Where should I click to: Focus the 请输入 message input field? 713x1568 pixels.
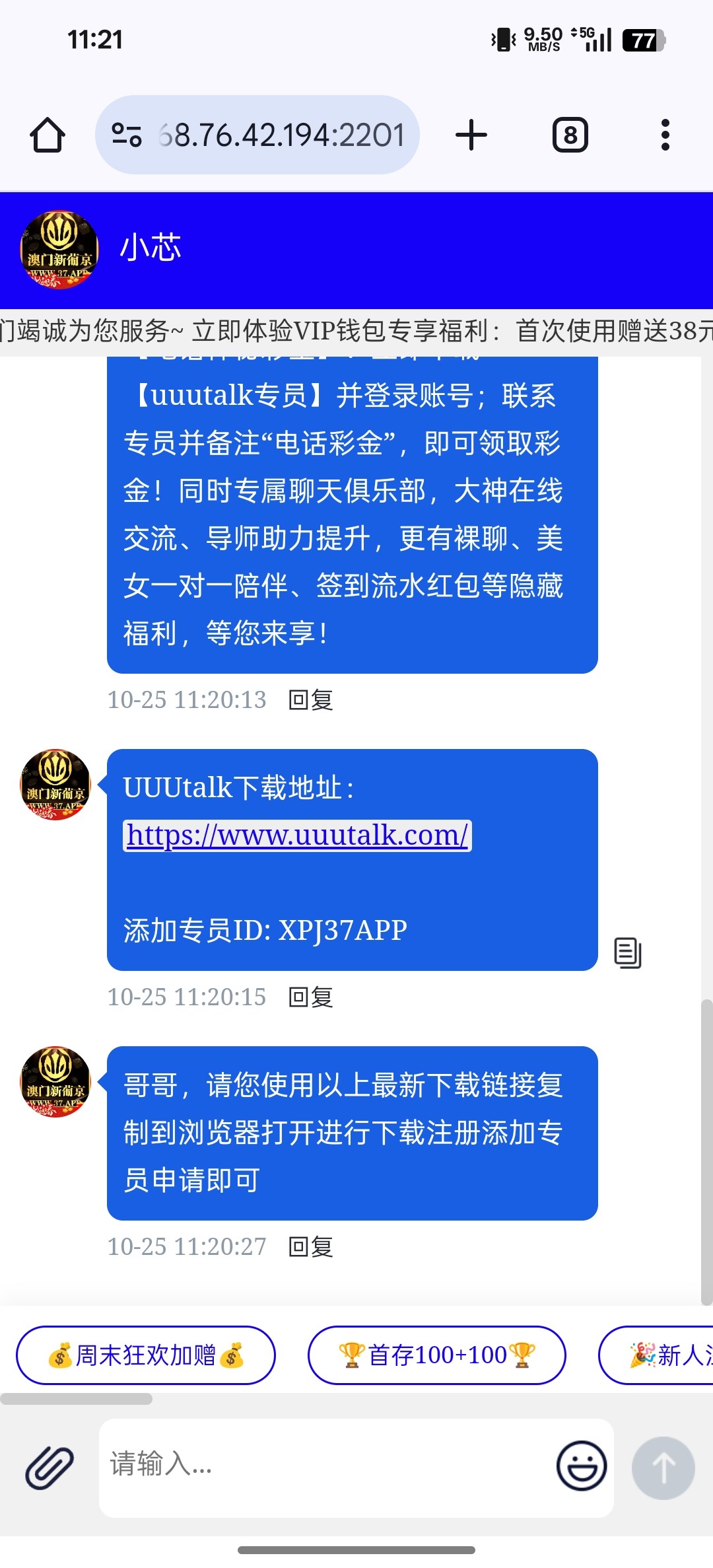[323, 1468]
